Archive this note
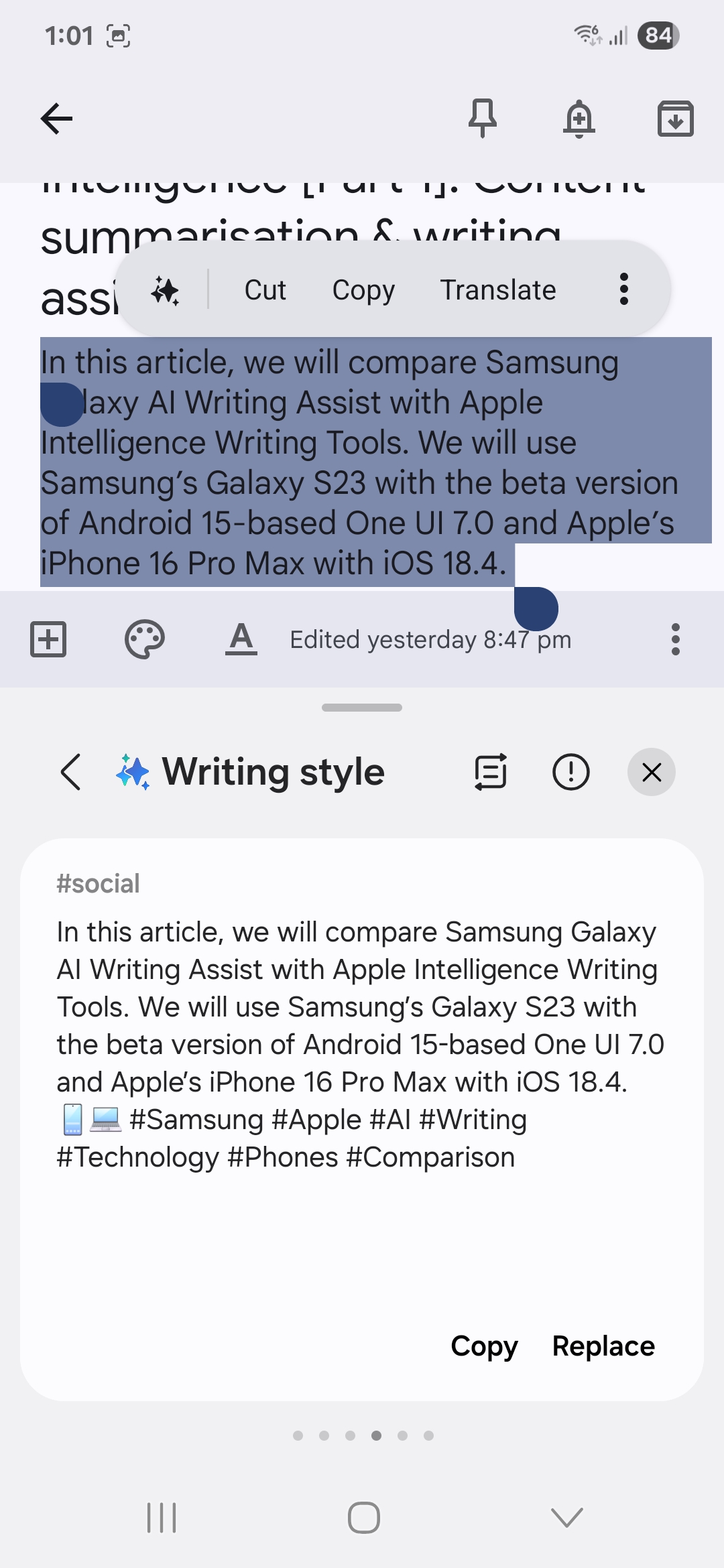Viewport: 724px width, 1568px height. pyautogui.click(x=675, y=119)
